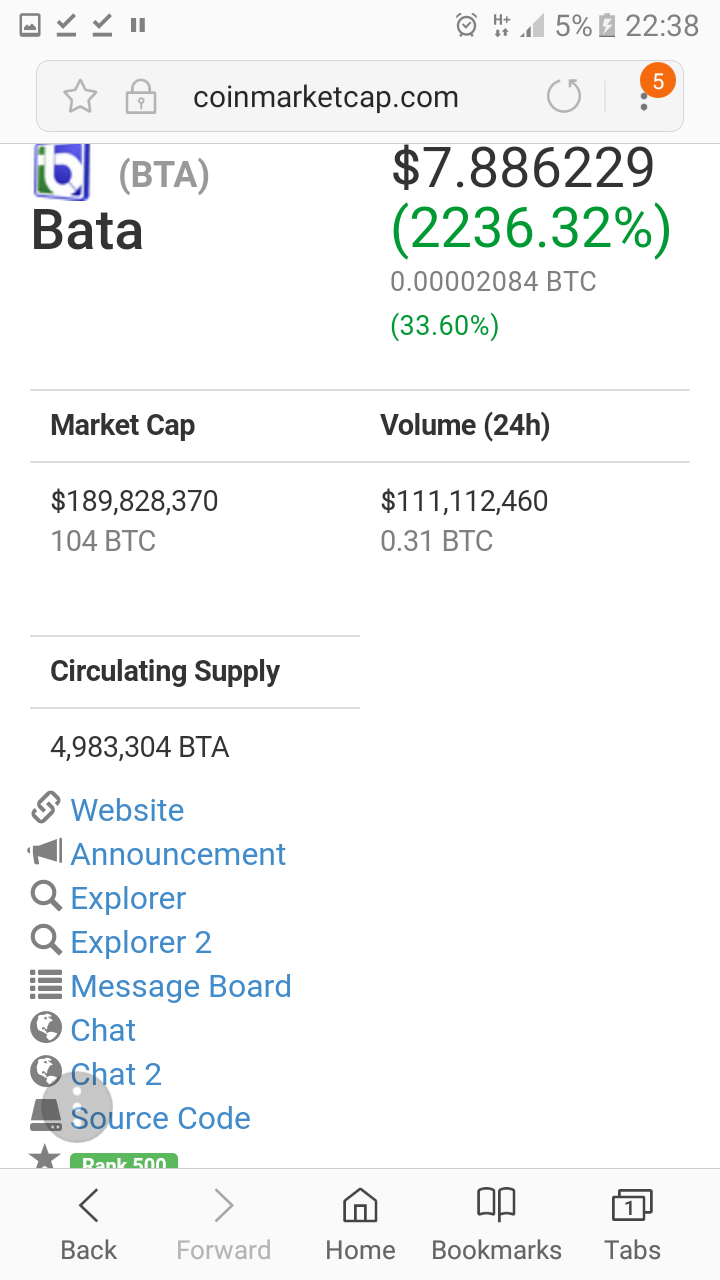Open the Bookmarks list
Viewport: 720px width, 1280px height.
(x=496, y=1224)
